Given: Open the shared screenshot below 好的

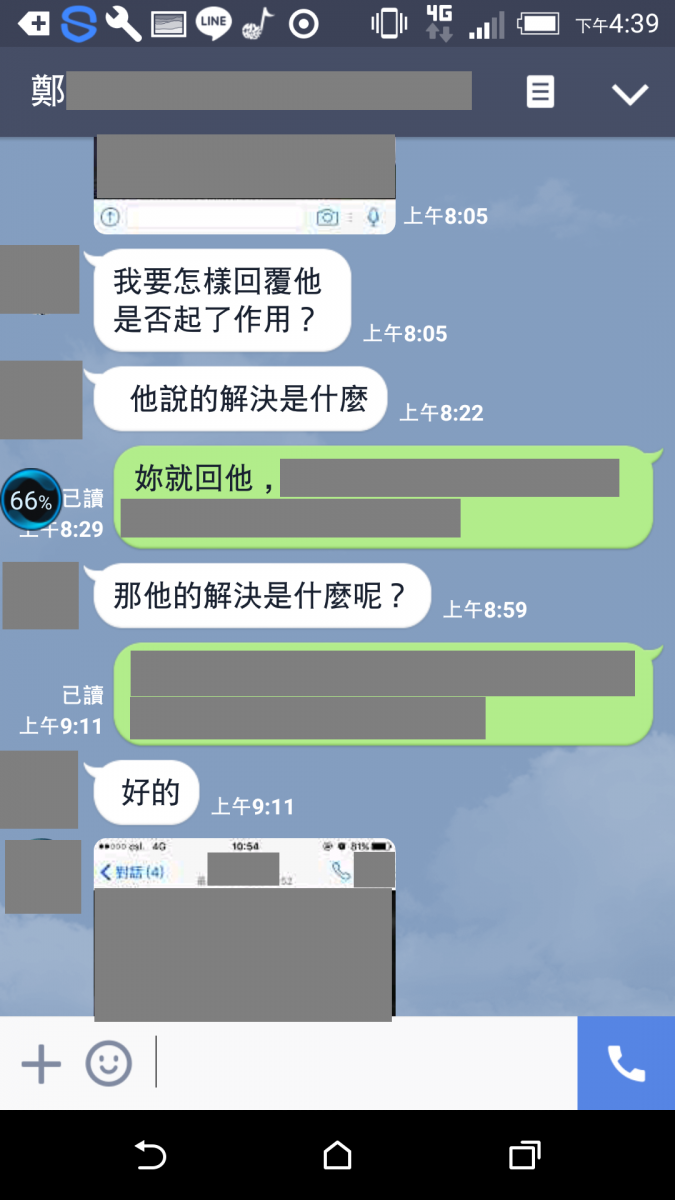Looking at the screenshot, I should (245, 930).
